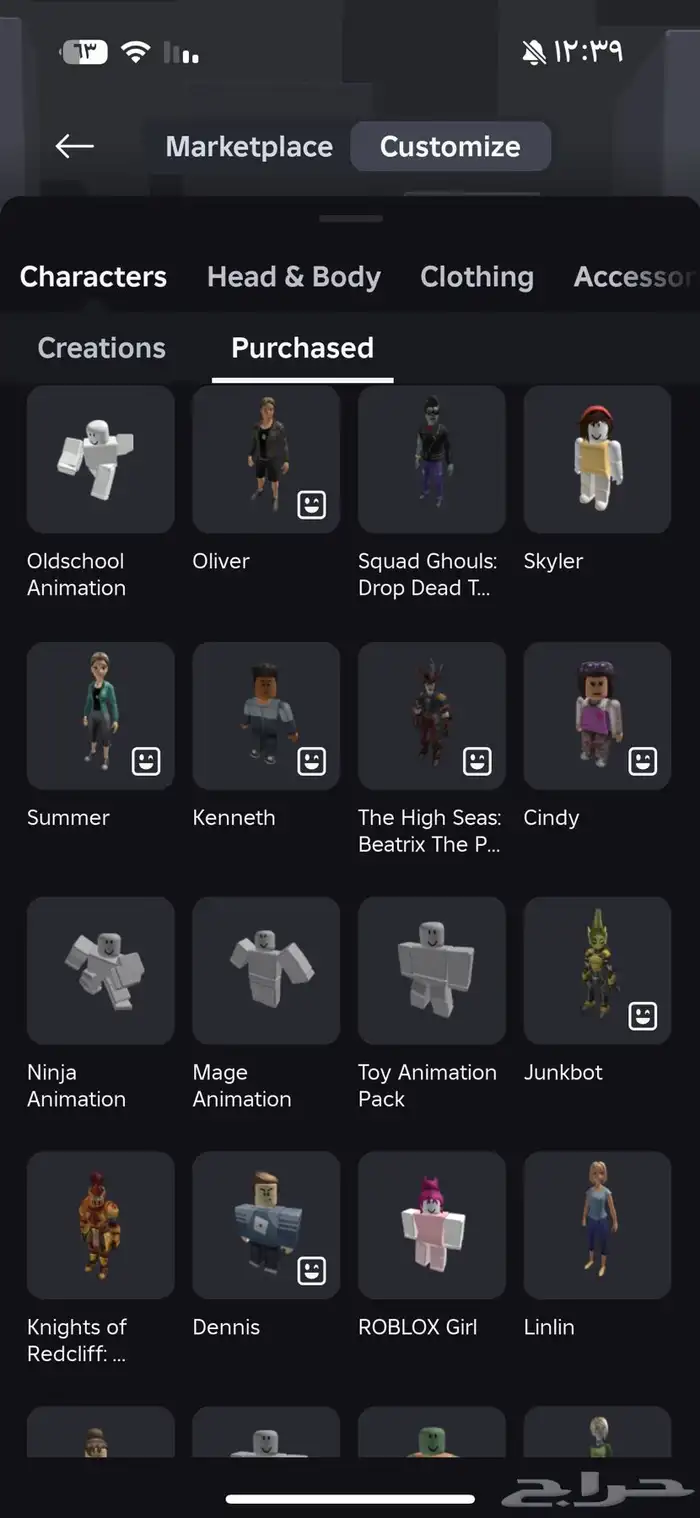The height and width of the screenshot is (1518, 700).
Task: Choose the Cindy character
Action: [x=597, y=716]
